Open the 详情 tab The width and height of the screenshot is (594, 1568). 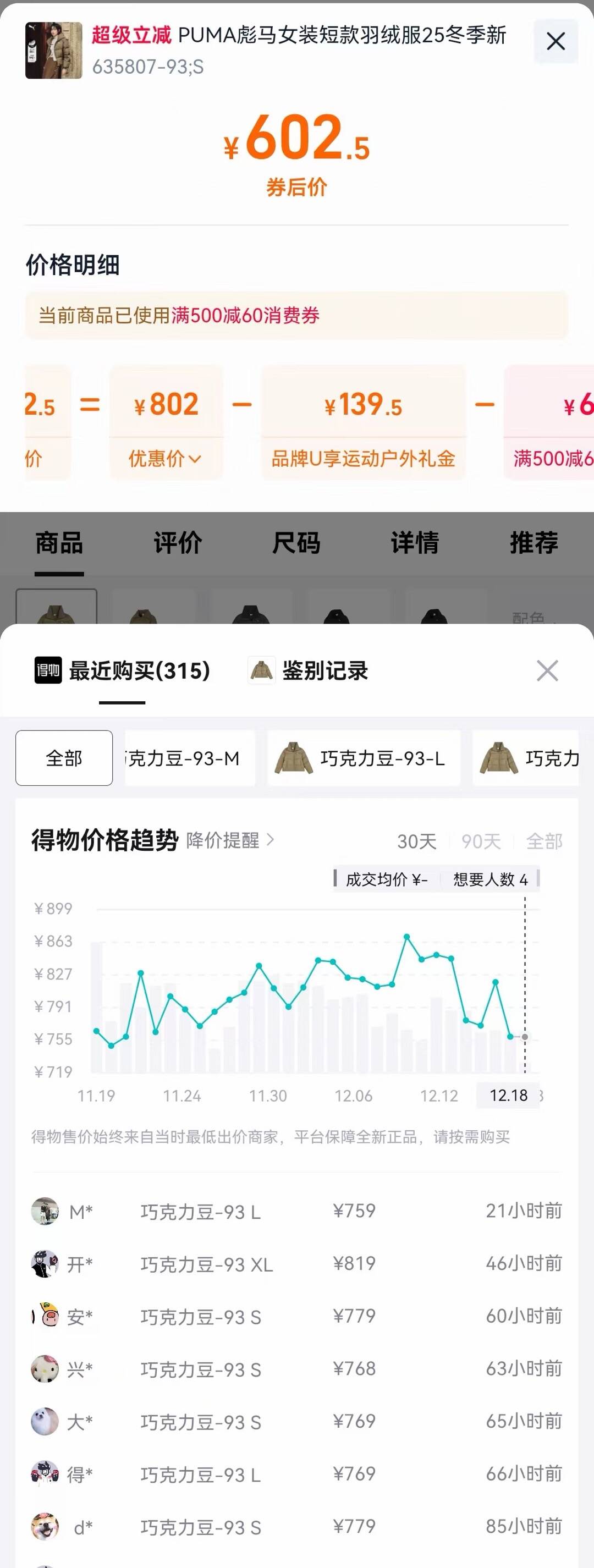tap(415, 542)
